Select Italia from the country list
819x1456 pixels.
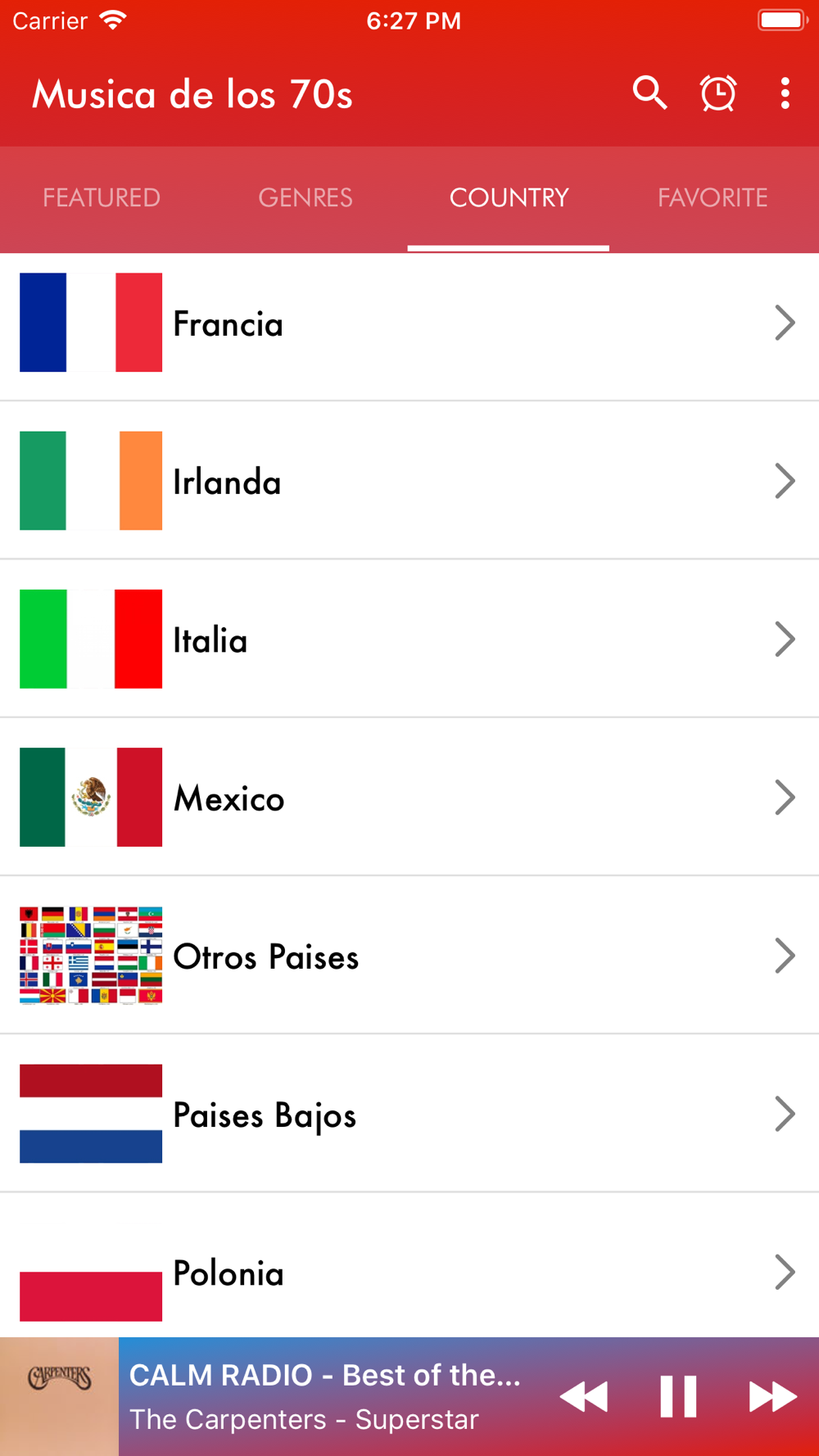[x=409, y=639]
